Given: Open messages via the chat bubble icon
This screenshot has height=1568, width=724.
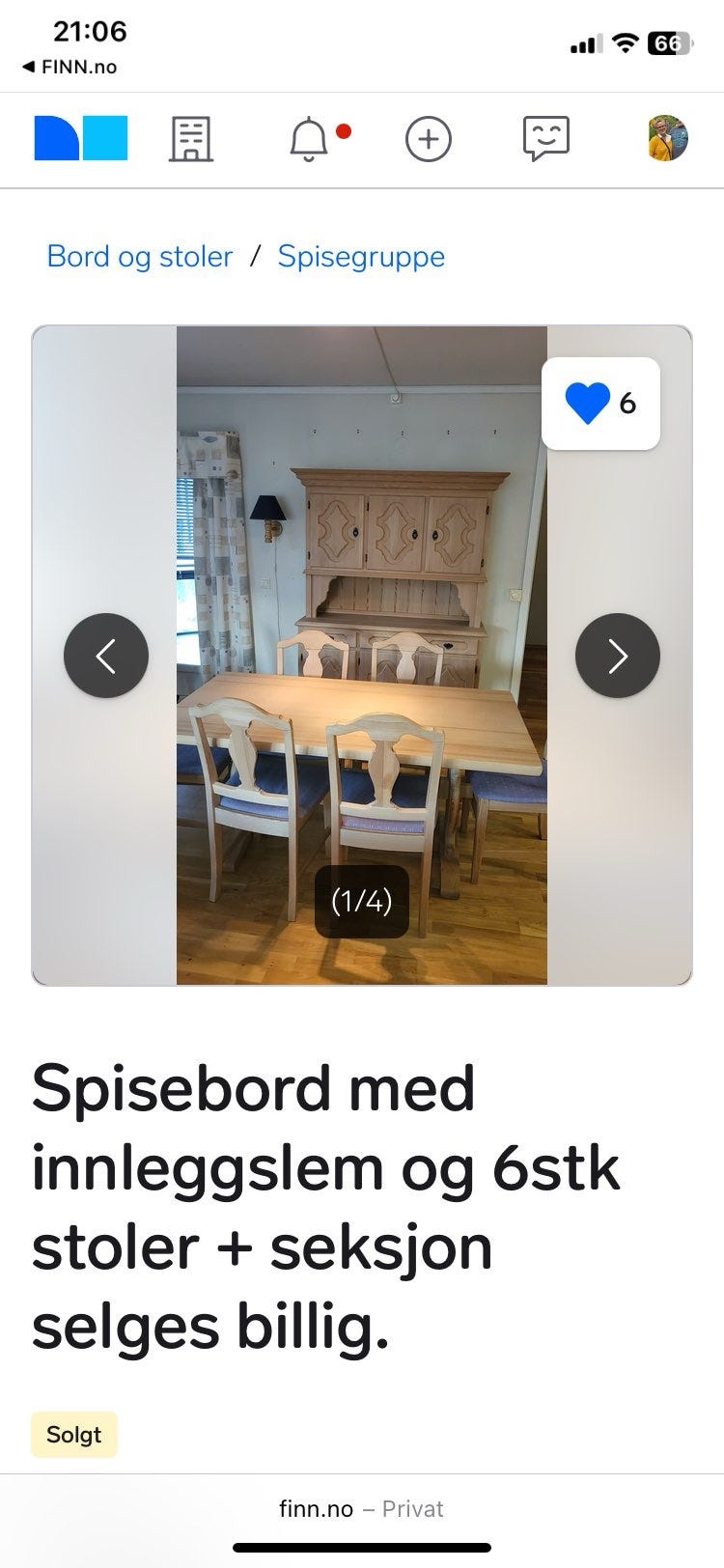Looking at the screenshot, I should pos(546,138).
